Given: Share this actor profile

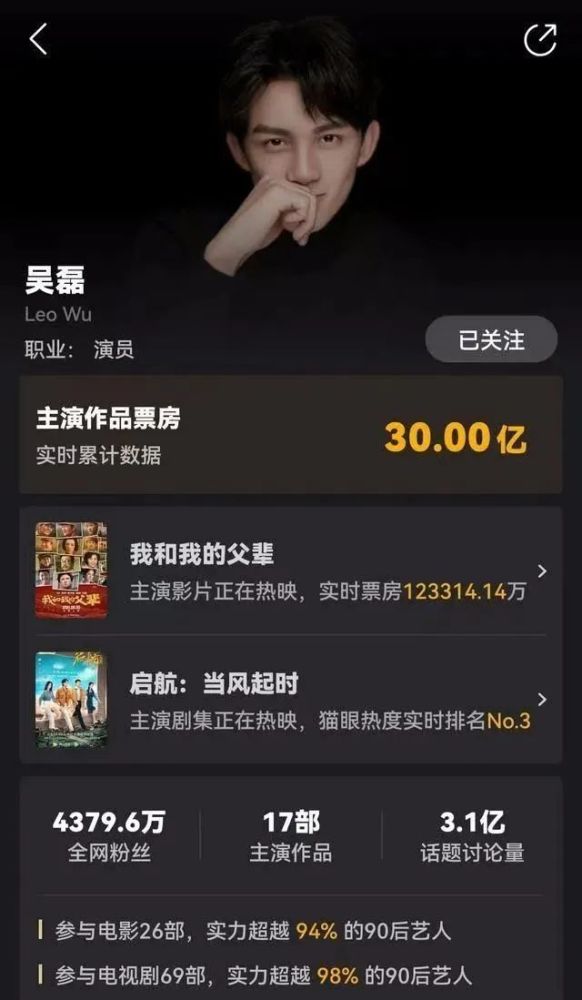Looking at the screenshot, I should pos(540,40).
